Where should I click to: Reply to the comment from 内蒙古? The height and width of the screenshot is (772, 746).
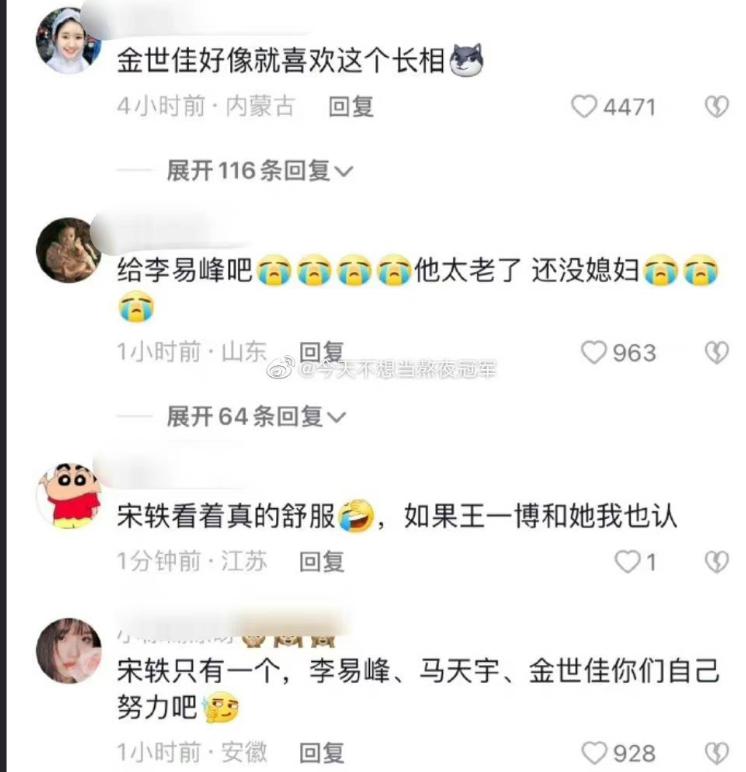350,106
